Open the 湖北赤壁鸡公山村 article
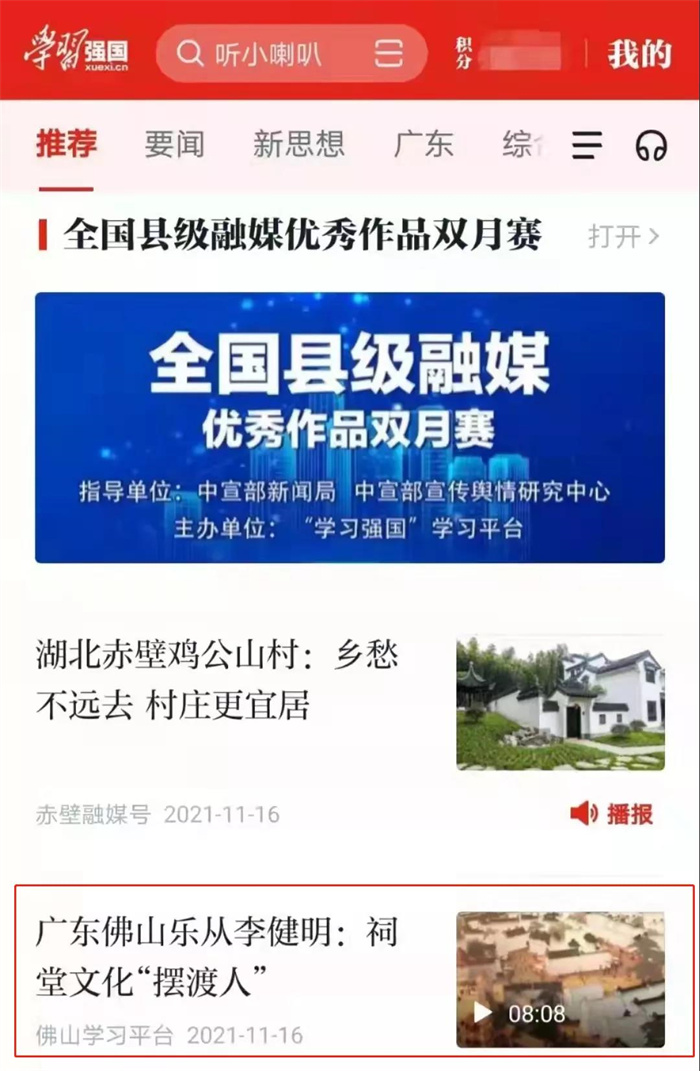Image resolution: width=700 pixels, height=1071 pixels. [217, 680]
